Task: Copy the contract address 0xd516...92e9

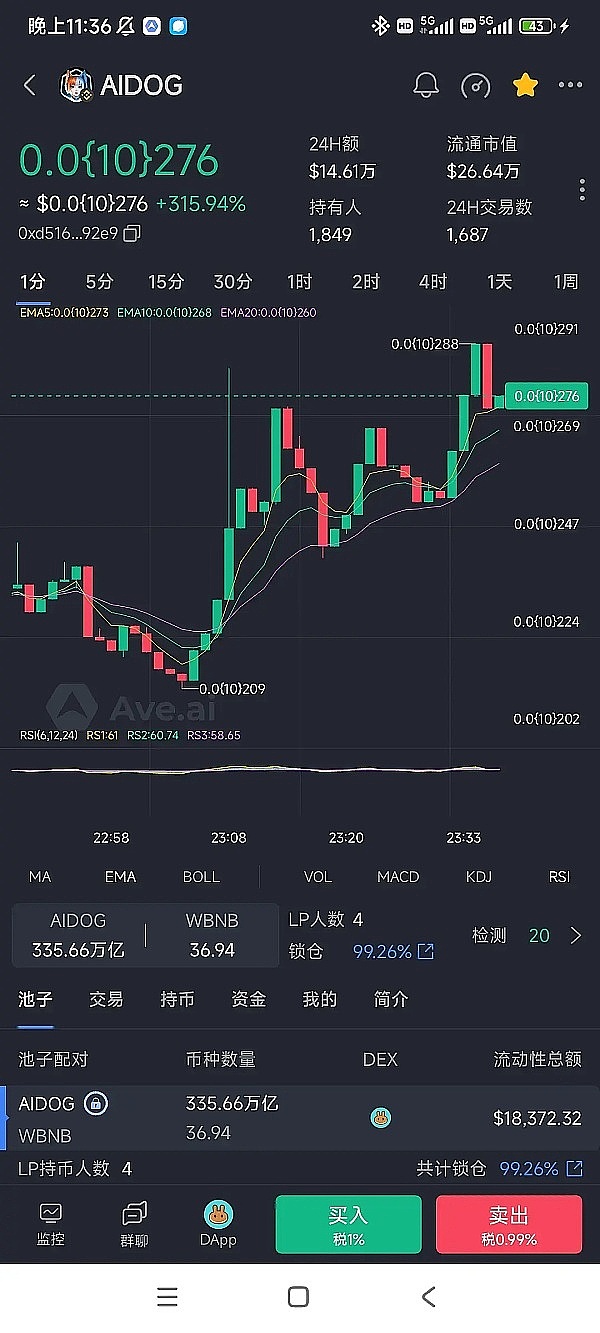Action: 132,233
